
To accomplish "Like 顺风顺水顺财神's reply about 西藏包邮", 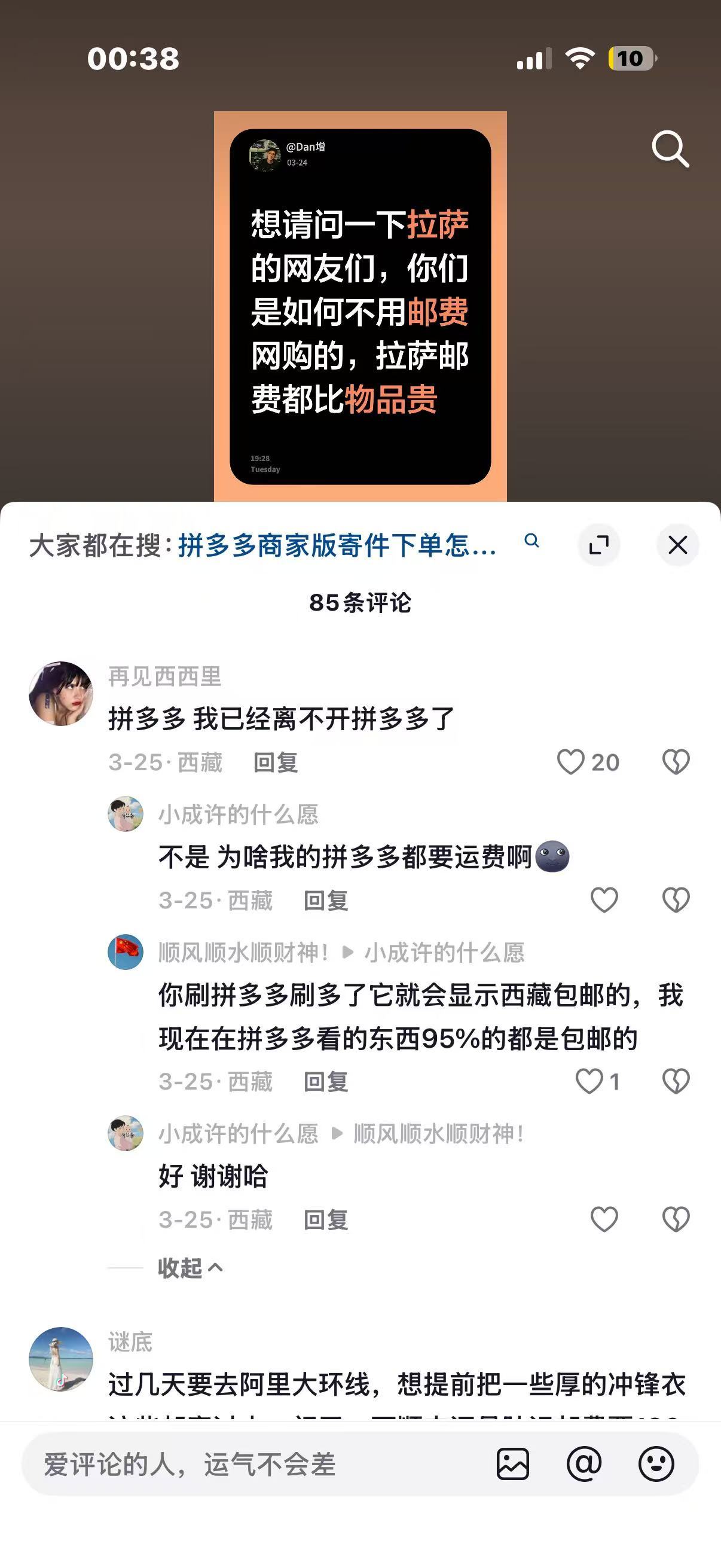I will pyautogui.click(x=589, y=1082).
